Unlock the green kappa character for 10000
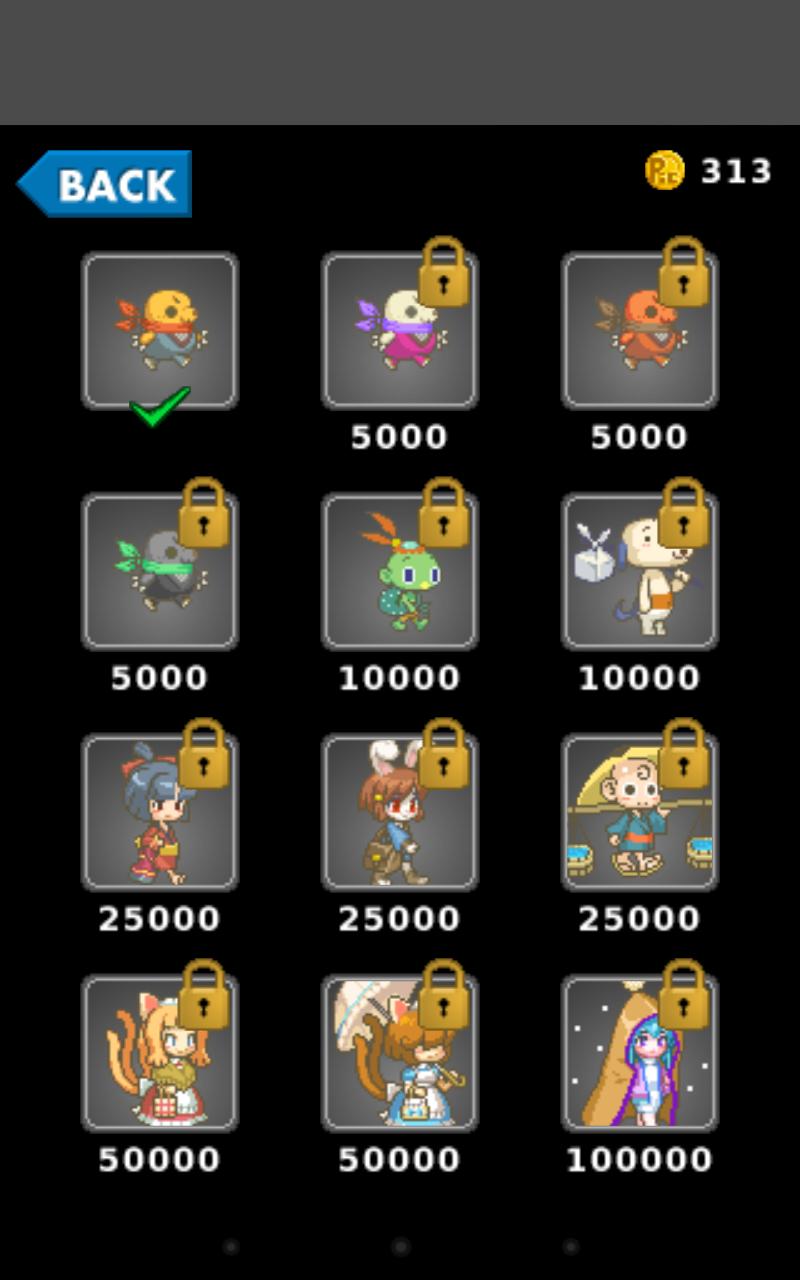The height and width of the screenshot is (1280, 800). pyautogui.click(x=399, y=572)
